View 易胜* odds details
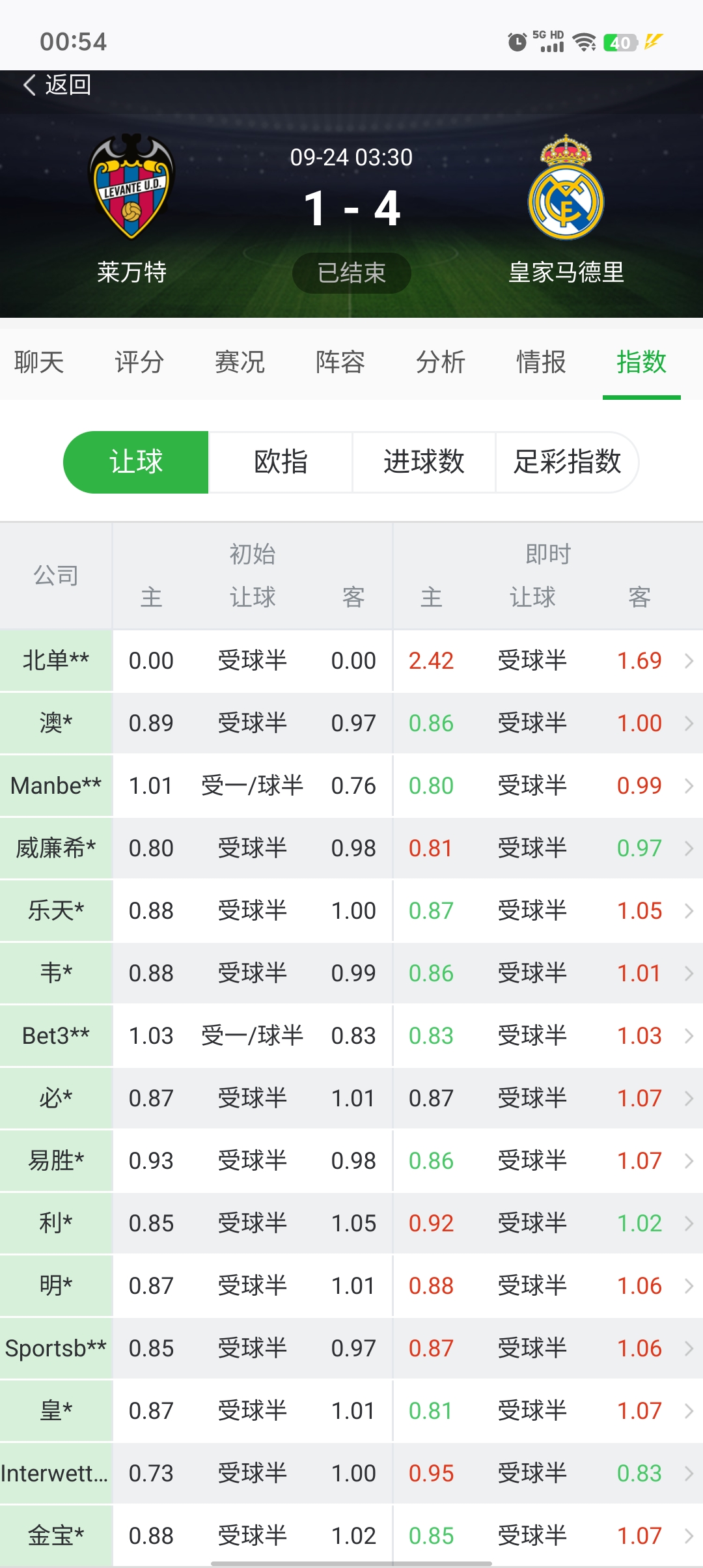Screen dimensions: 703x1568 click(x=351, y=1161)
